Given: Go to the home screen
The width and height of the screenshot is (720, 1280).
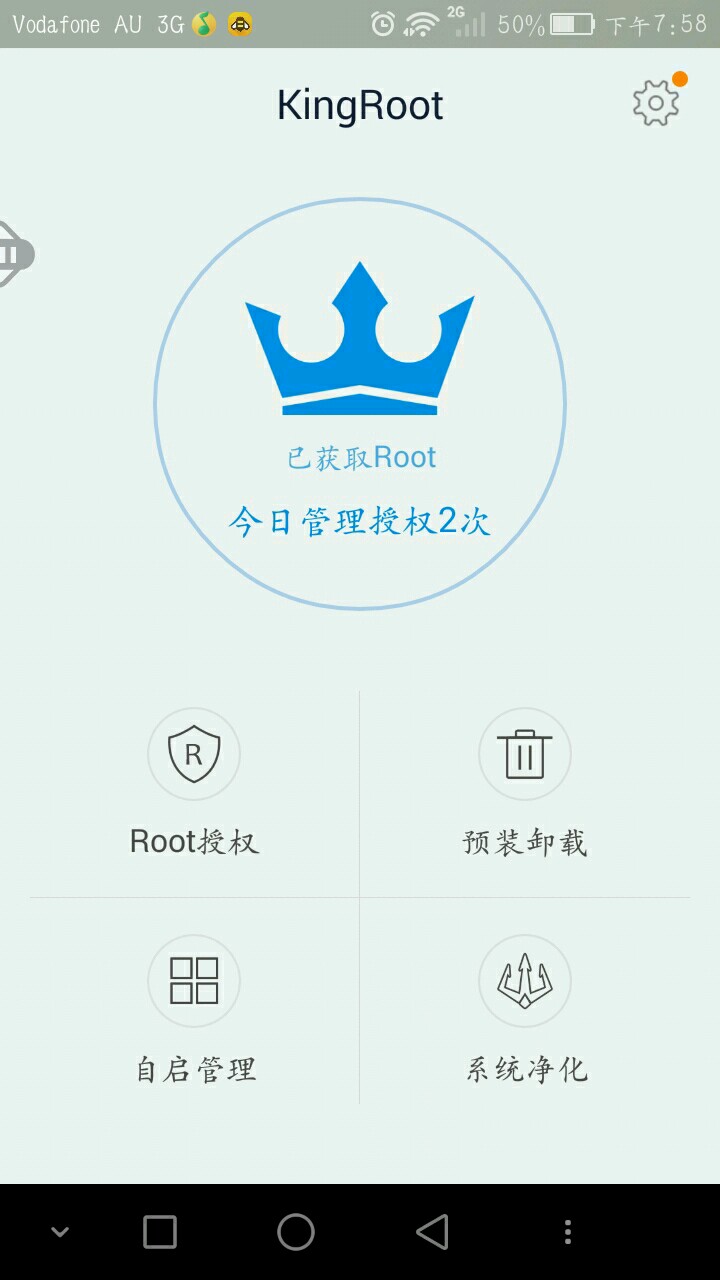Looking at the screenshot, I should click(296, 1232).
